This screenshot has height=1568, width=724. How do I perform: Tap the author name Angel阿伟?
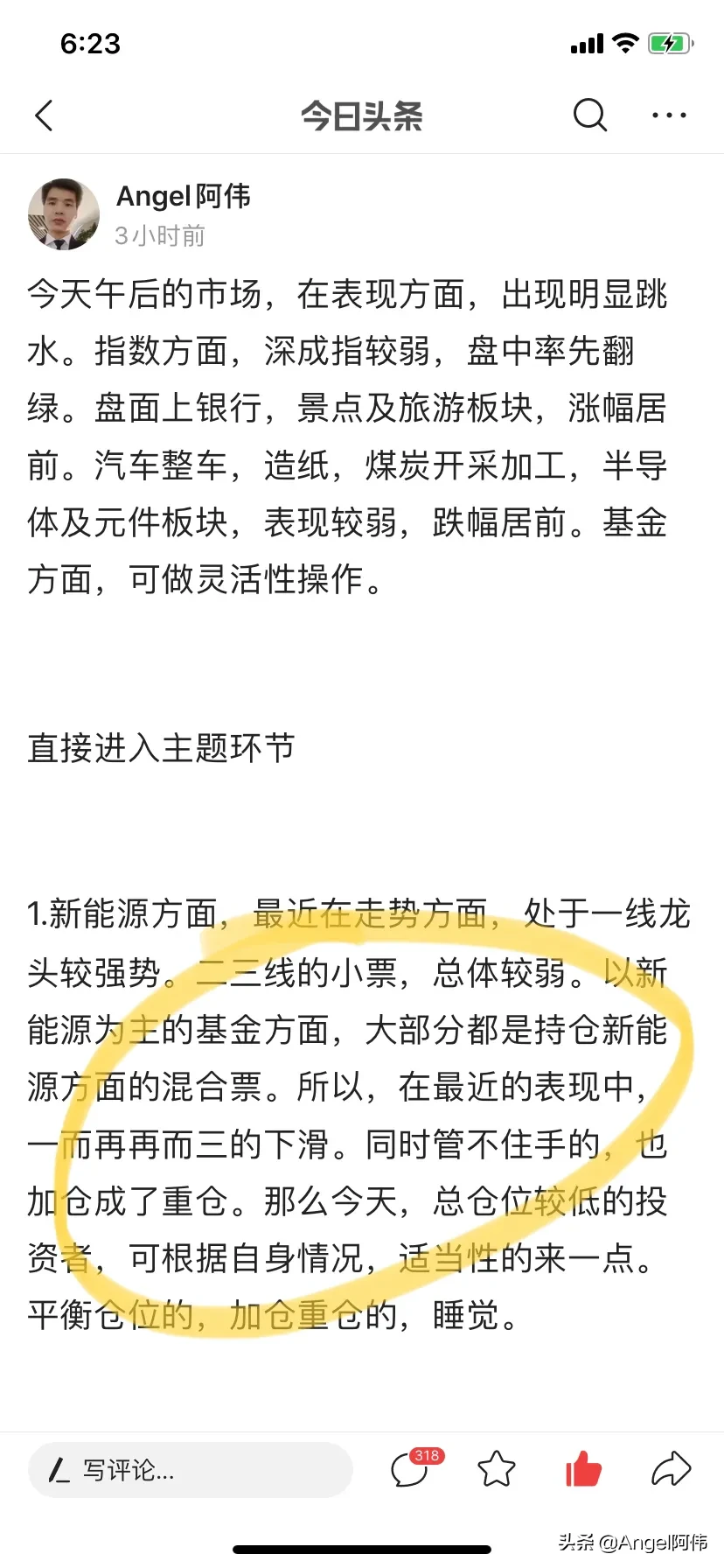click(184, 196)
